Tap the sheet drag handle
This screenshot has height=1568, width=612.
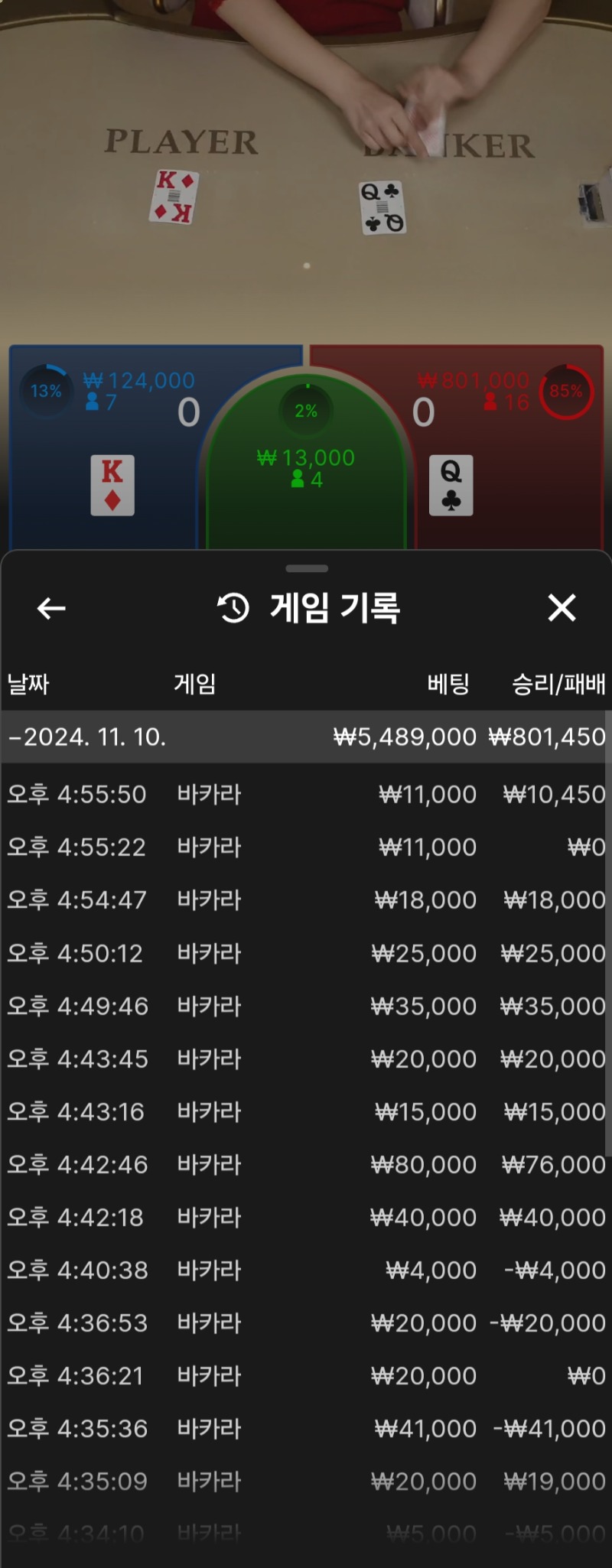306,568
